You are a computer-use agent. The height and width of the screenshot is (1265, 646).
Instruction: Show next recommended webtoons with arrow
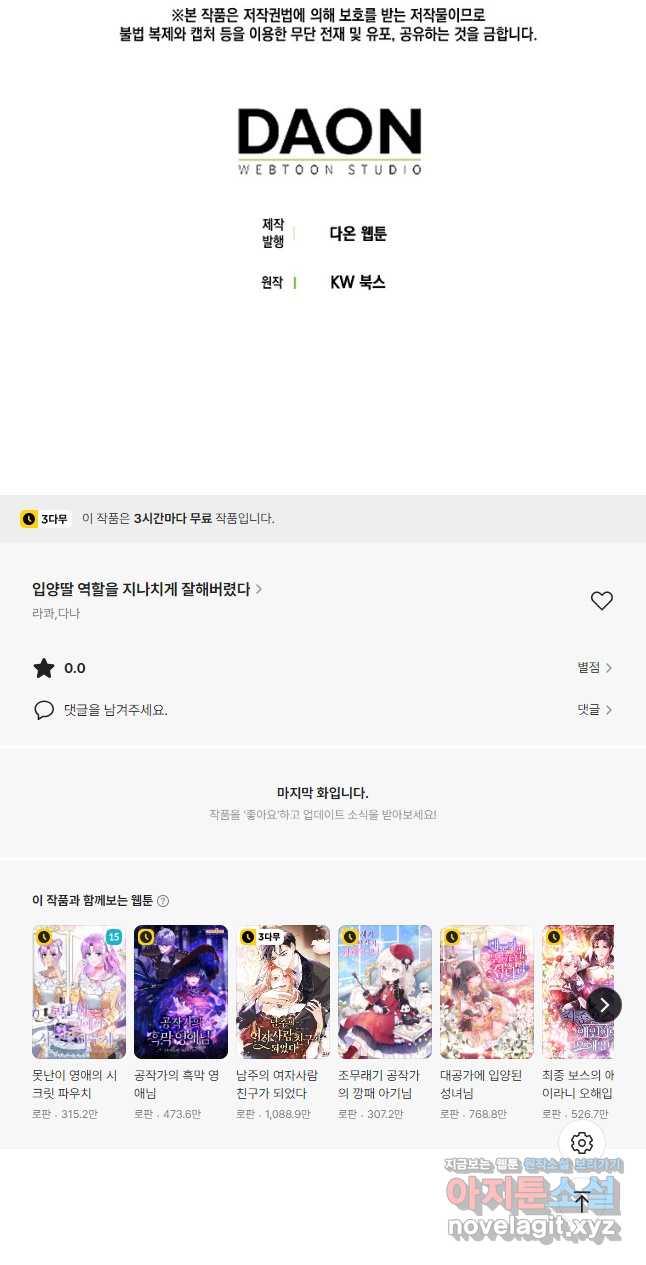(x=604, y=1004)
